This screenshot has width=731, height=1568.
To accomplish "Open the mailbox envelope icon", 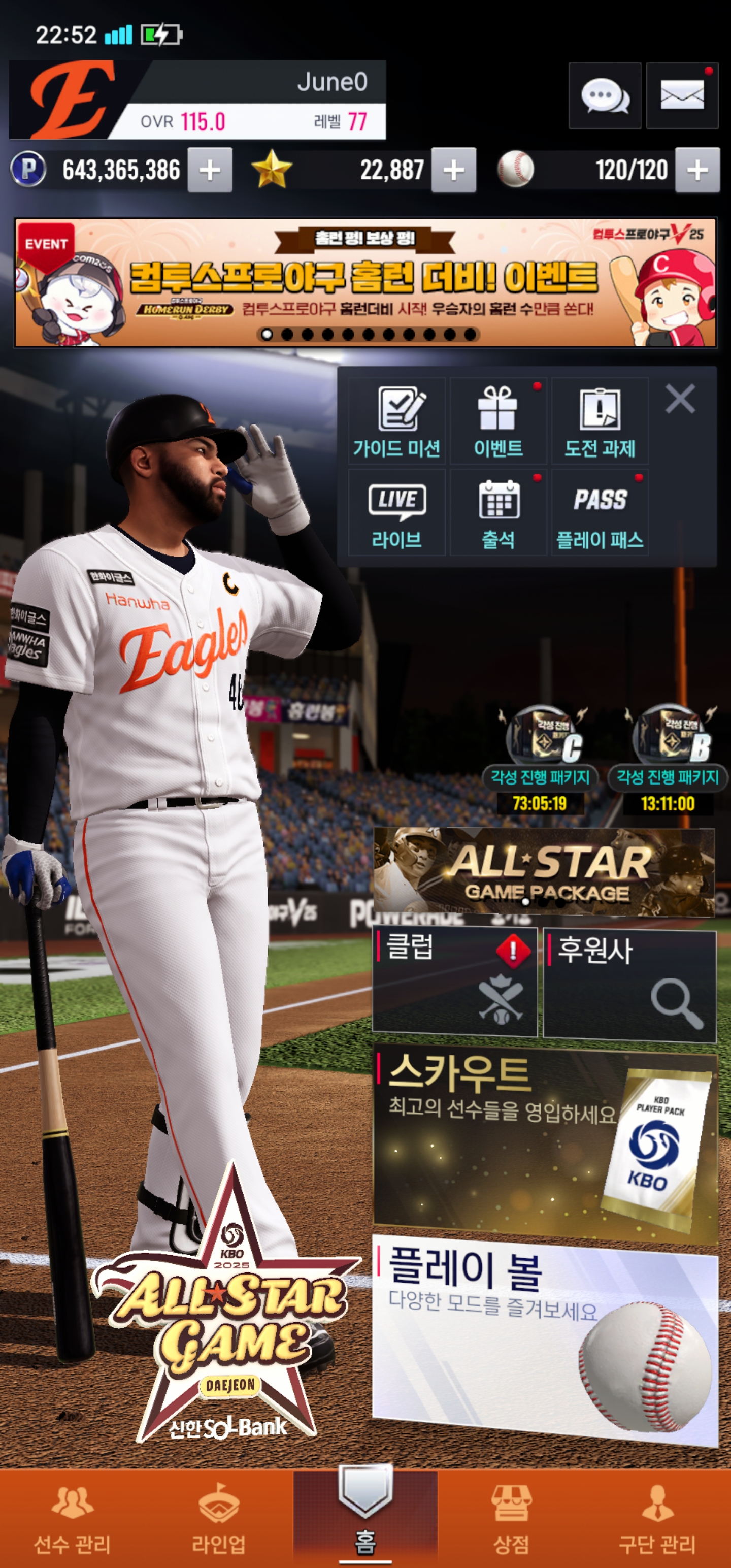I will point(681,95).
